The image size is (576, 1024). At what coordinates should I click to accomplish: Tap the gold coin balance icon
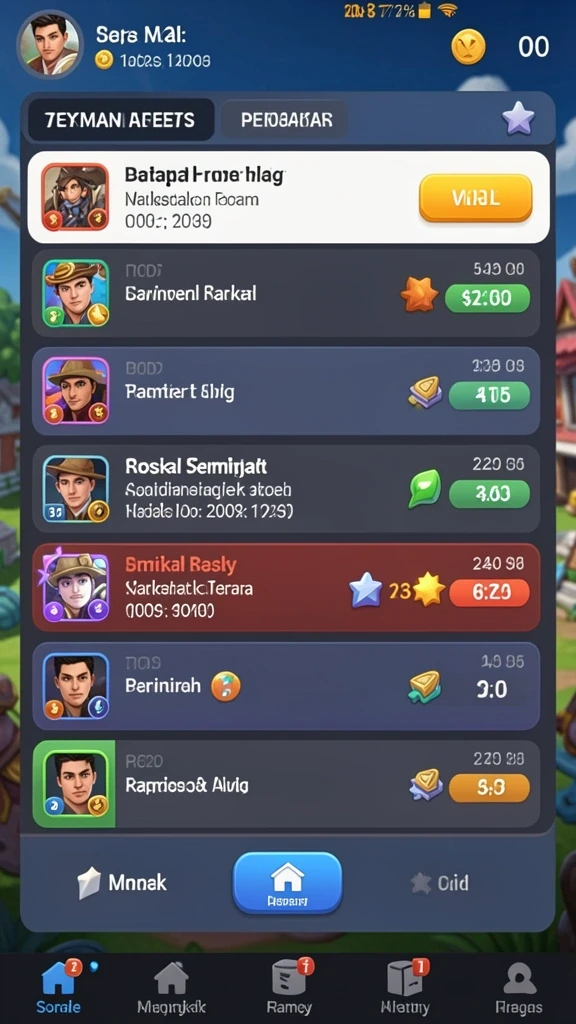pos(468,47)
